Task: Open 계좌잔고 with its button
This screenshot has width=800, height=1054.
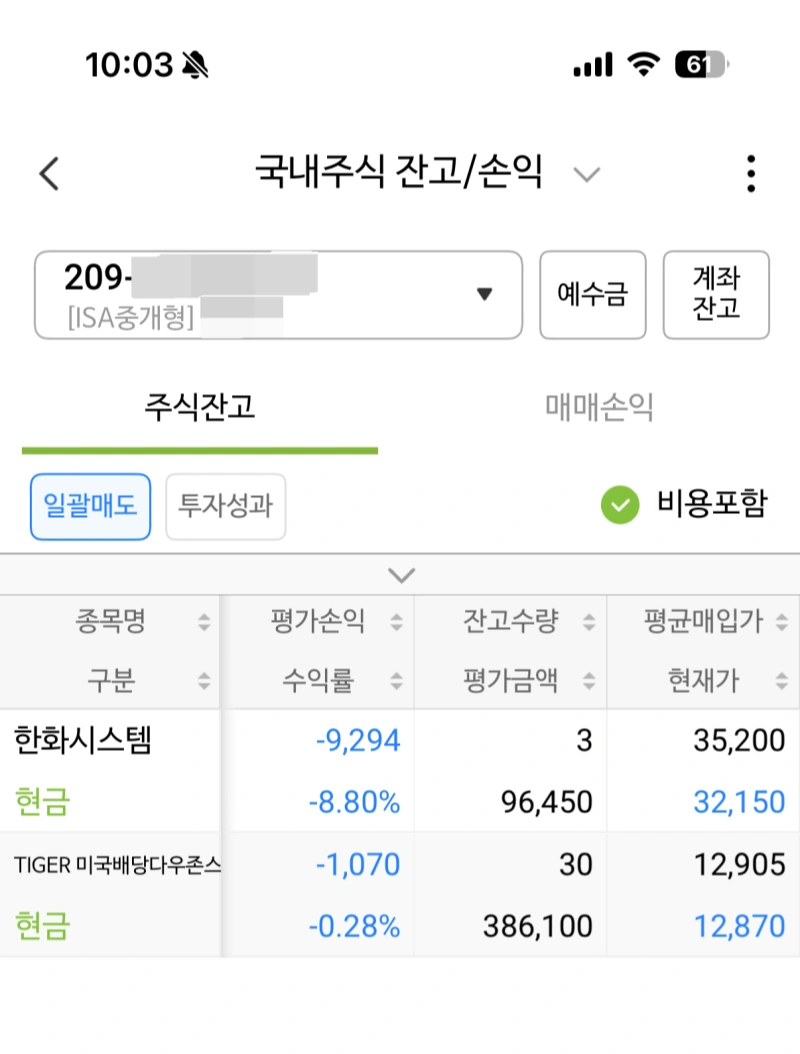Action: pos(716,295)
